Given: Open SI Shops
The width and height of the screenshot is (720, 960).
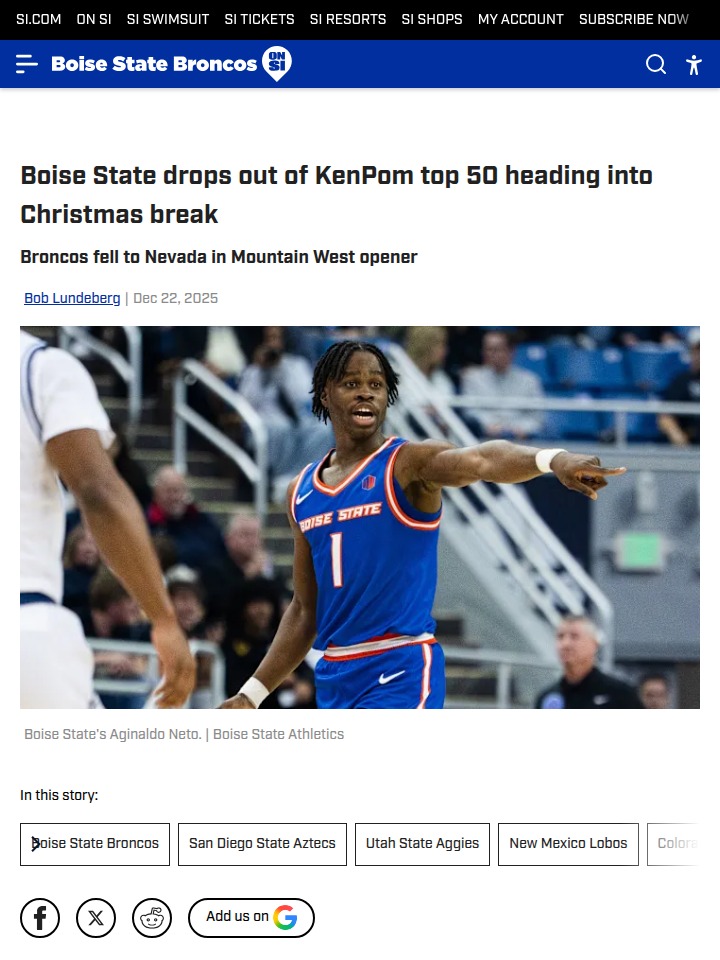Looking at the screenshot, I should [x=432, y=19].
